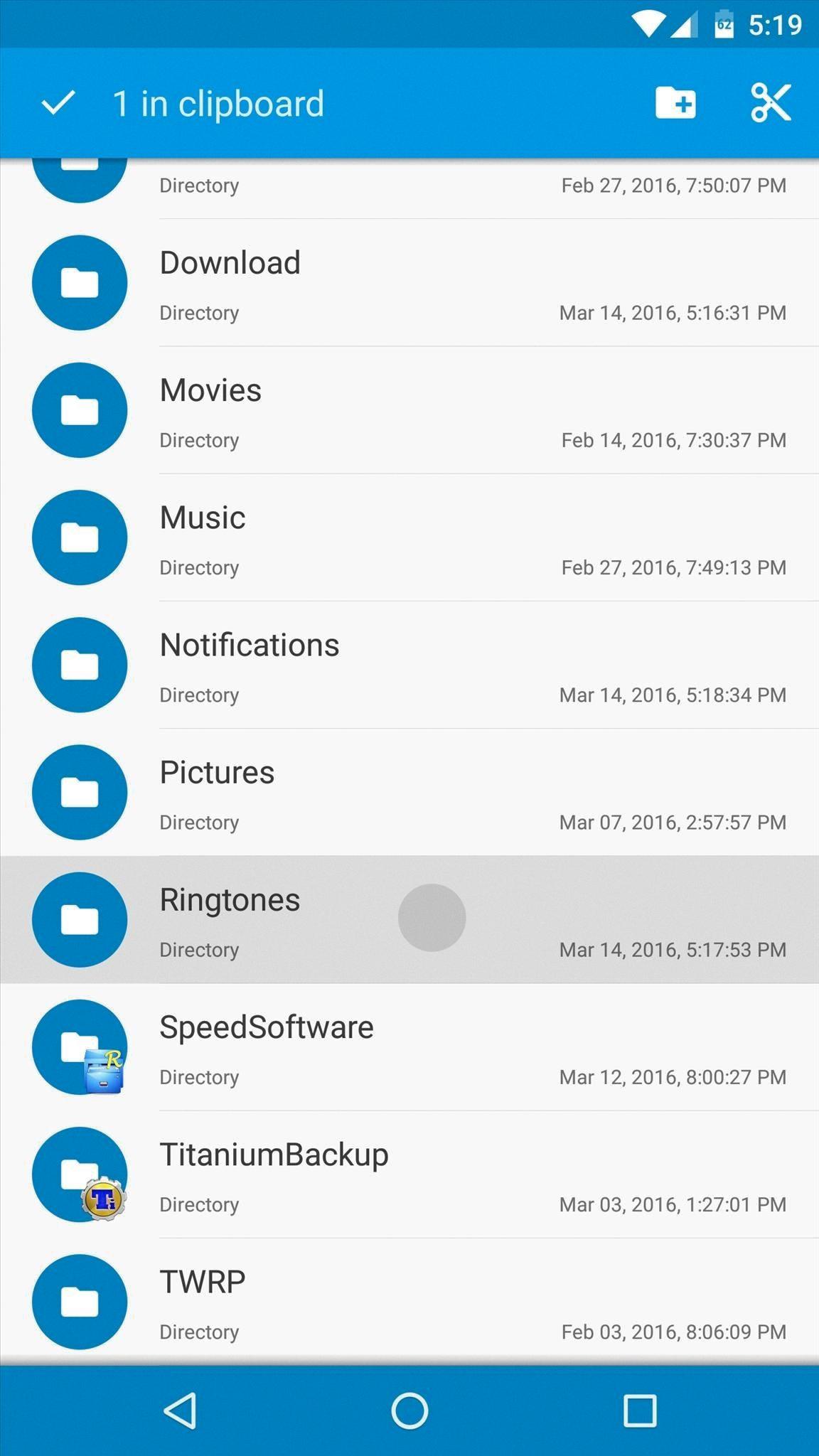Confirm the clipboard with the checkmark
The image size is (819, 1456).
58,104
